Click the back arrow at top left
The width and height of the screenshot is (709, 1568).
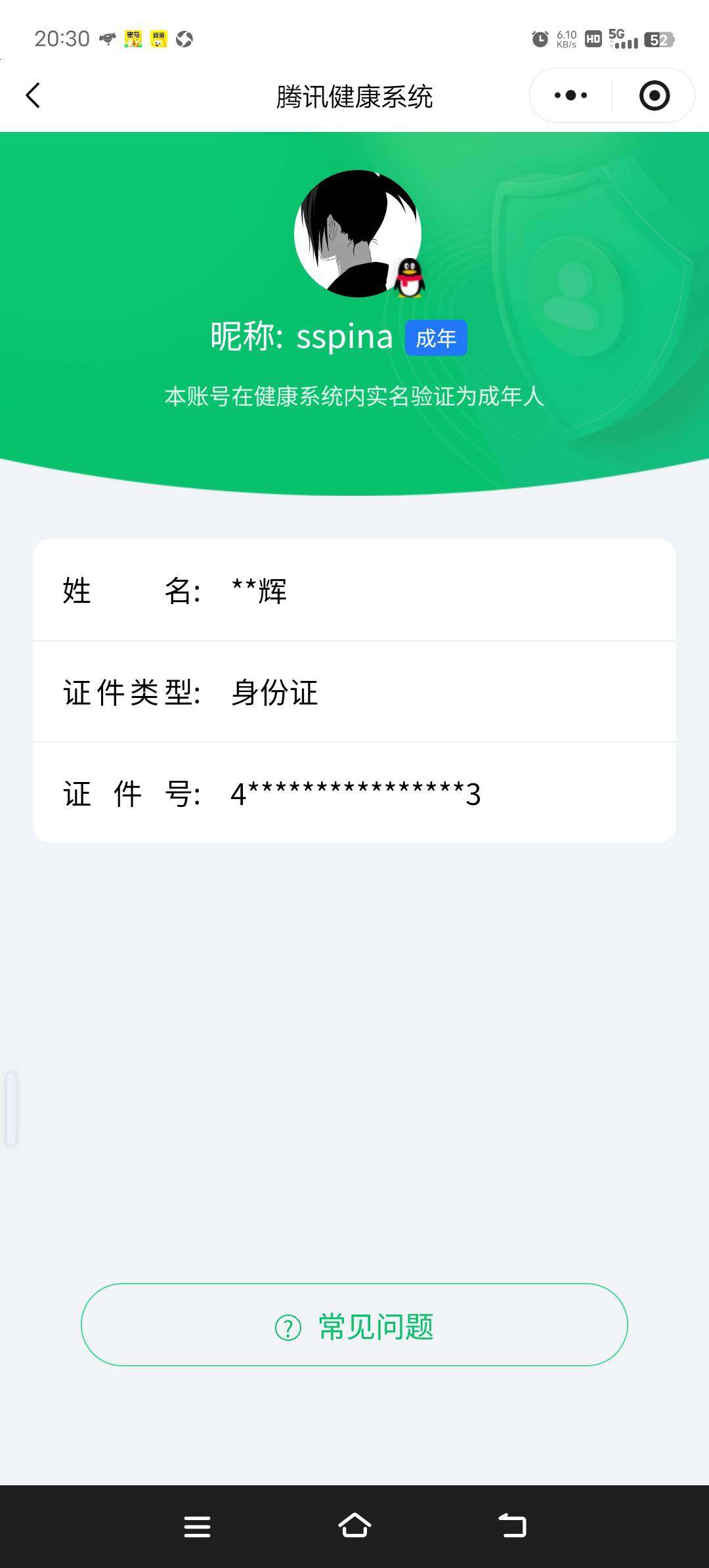pyautogui.click(x=33, y=95)
